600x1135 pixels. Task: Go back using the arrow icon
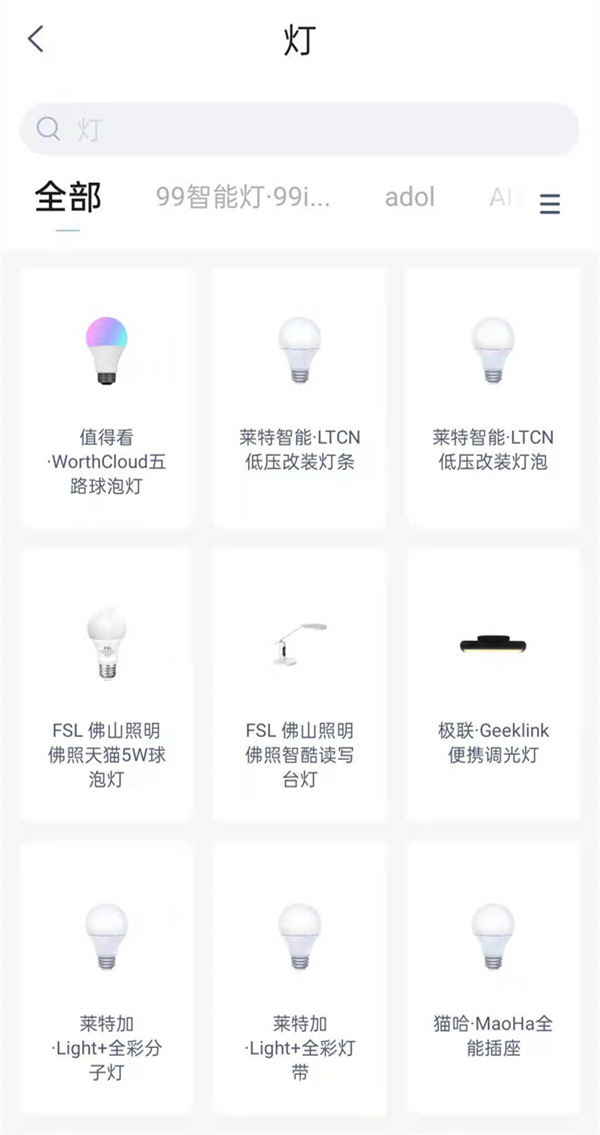pyautogui.click(x=36, y=40)
